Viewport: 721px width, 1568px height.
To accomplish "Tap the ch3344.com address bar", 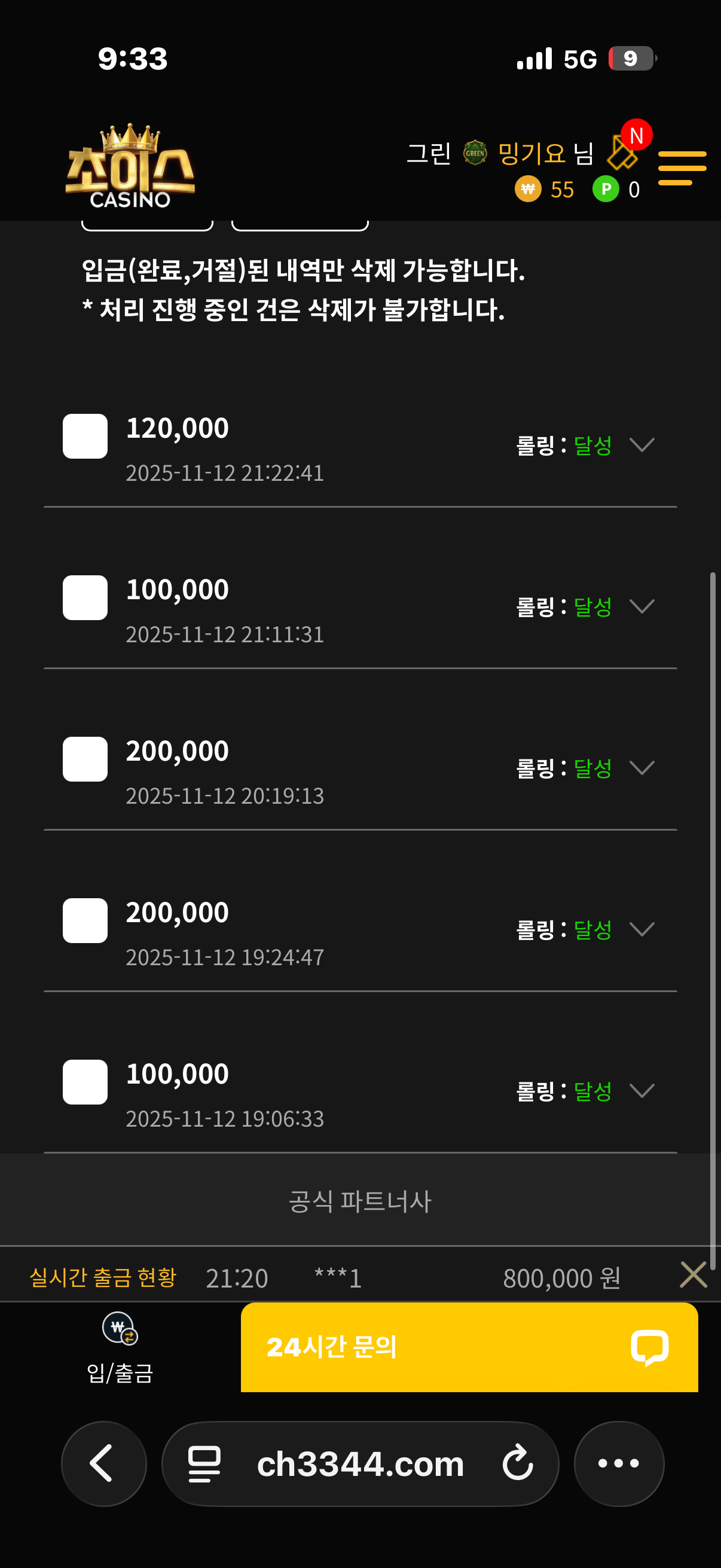I will click(x=359, y=1463).
